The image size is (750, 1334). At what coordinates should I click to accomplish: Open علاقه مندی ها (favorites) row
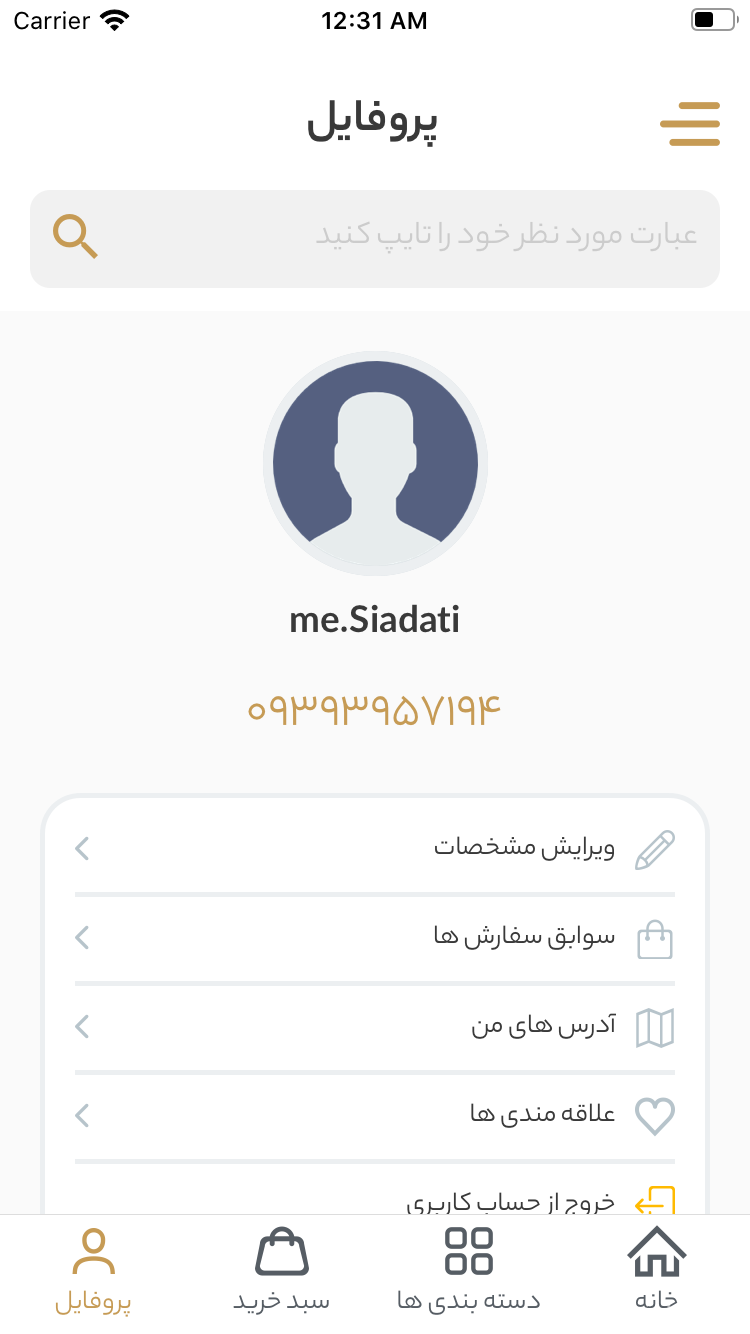tap(375, 1114)
